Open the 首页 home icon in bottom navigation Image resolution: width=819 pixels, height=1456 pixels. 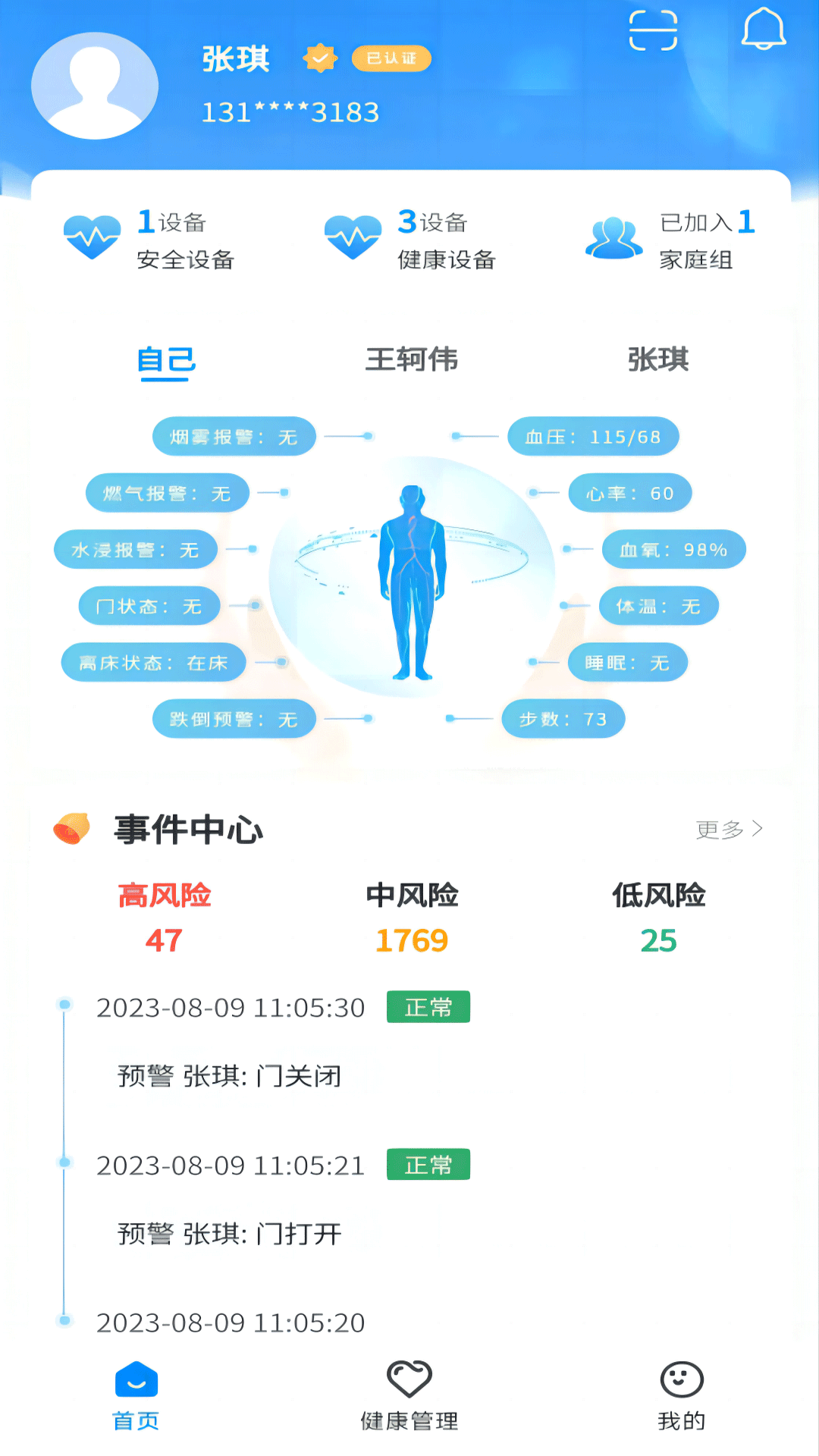[136, 1380]
